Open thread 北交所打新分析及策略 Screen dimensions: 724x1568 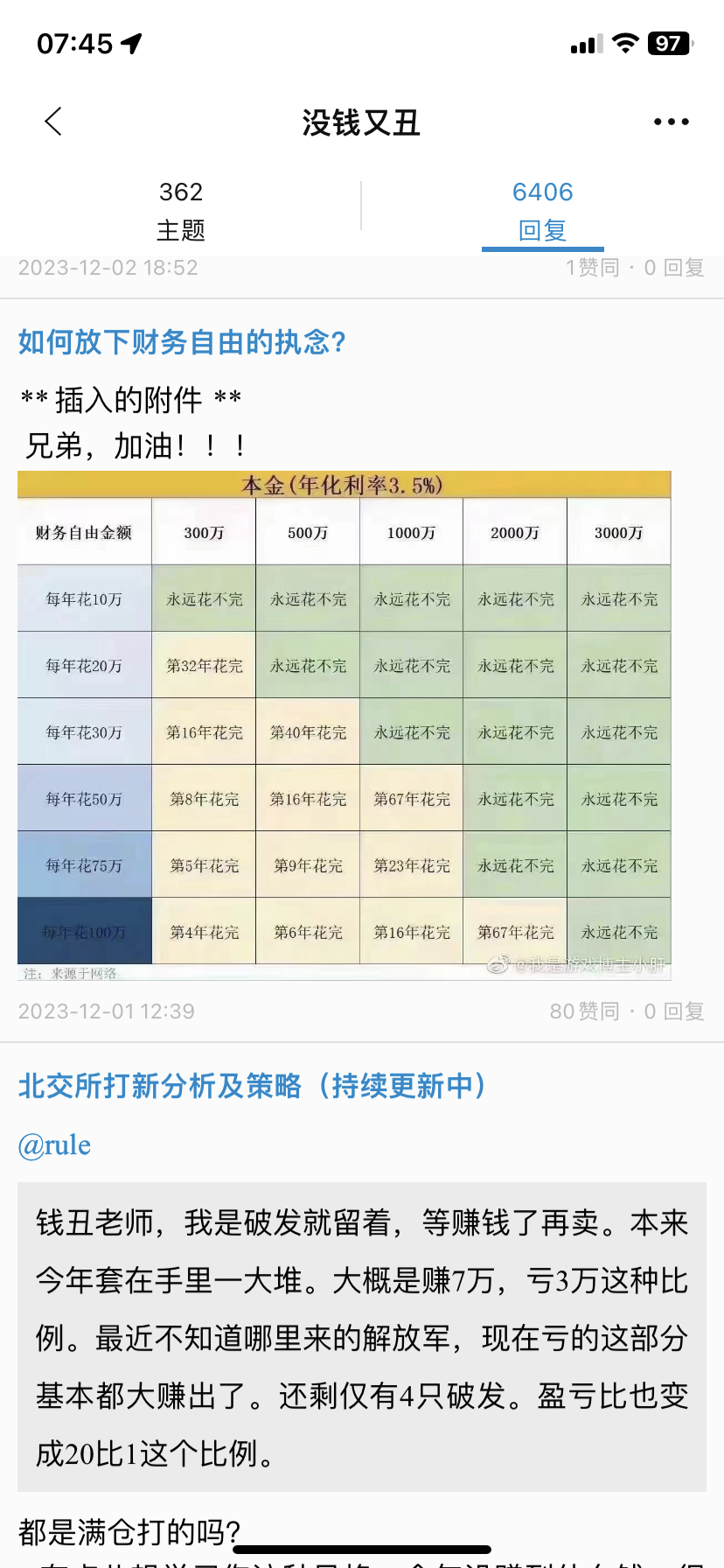(x=252, y=1086)
